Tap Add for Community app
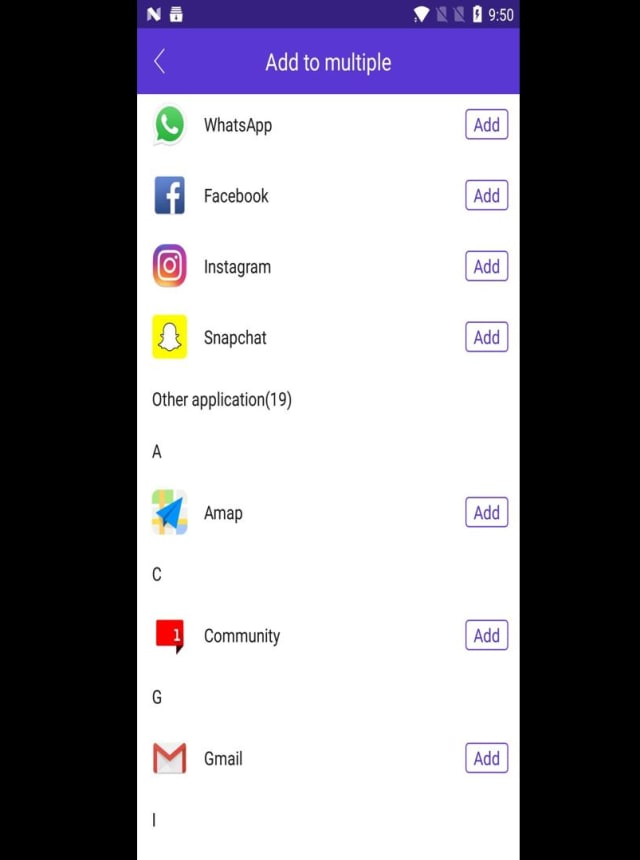Image resolution: width=640 pixels, height=860 pixels. 486,636
